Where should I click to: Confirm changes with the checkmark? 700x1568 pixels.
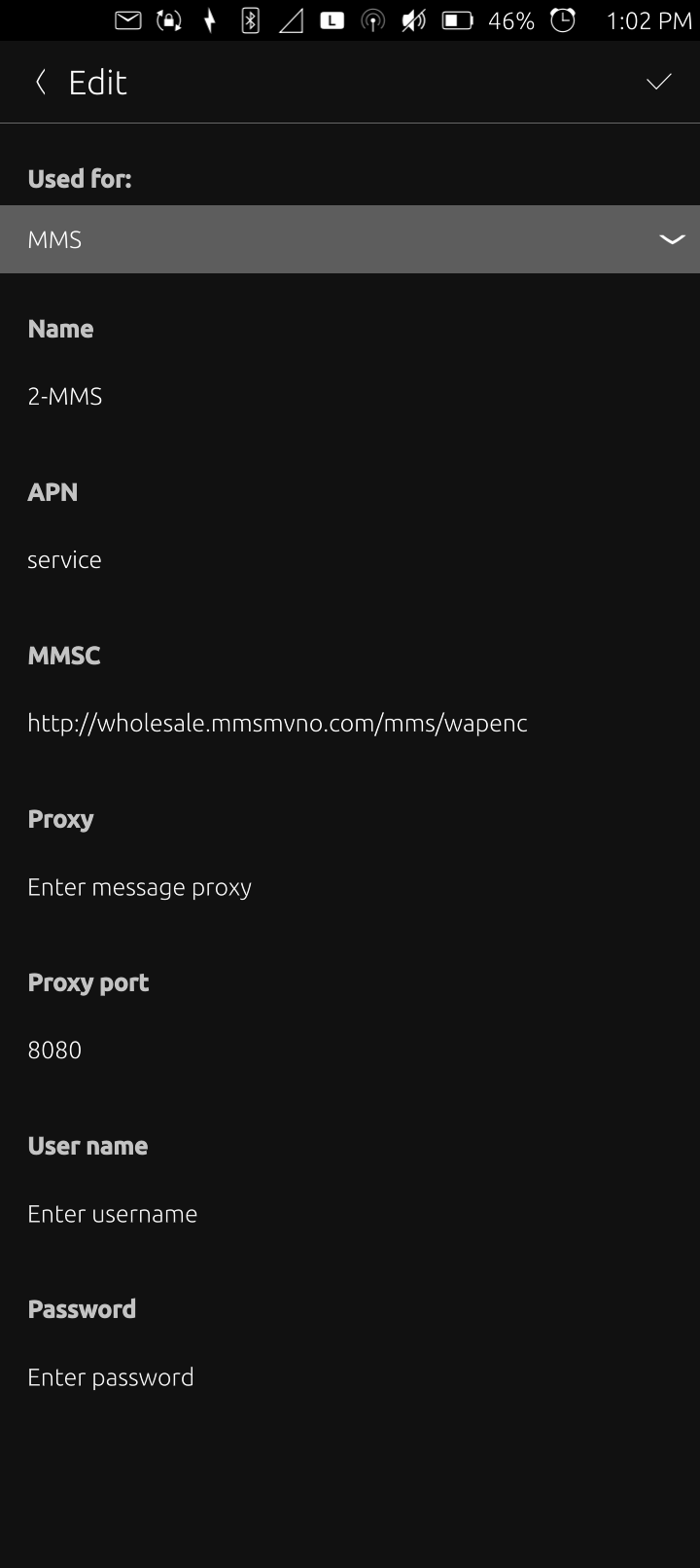point(658,83)
